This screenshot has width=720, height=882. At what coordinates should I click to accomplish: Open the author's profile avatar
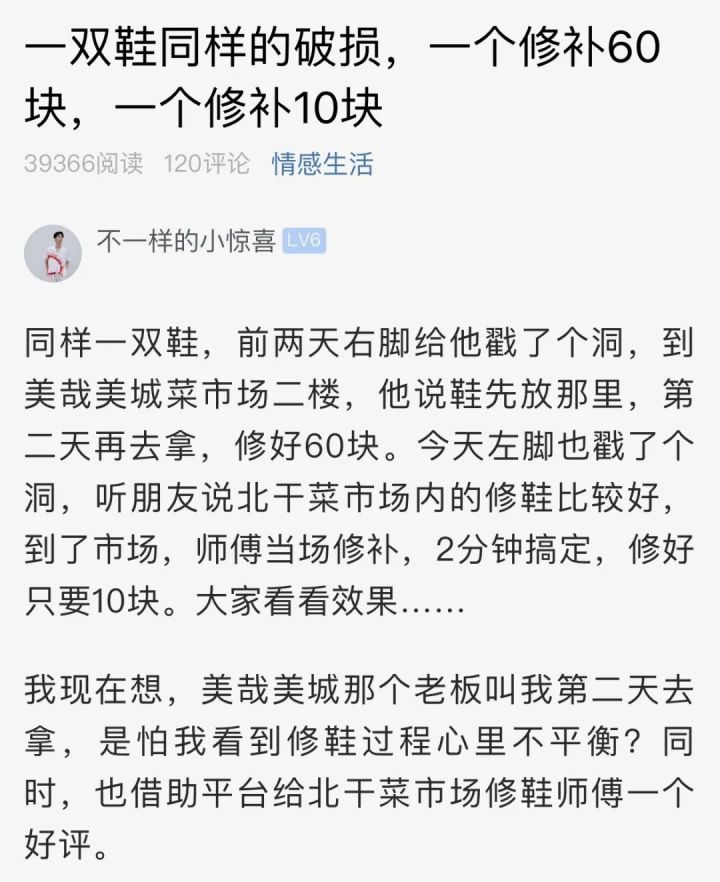pos(52,253)
